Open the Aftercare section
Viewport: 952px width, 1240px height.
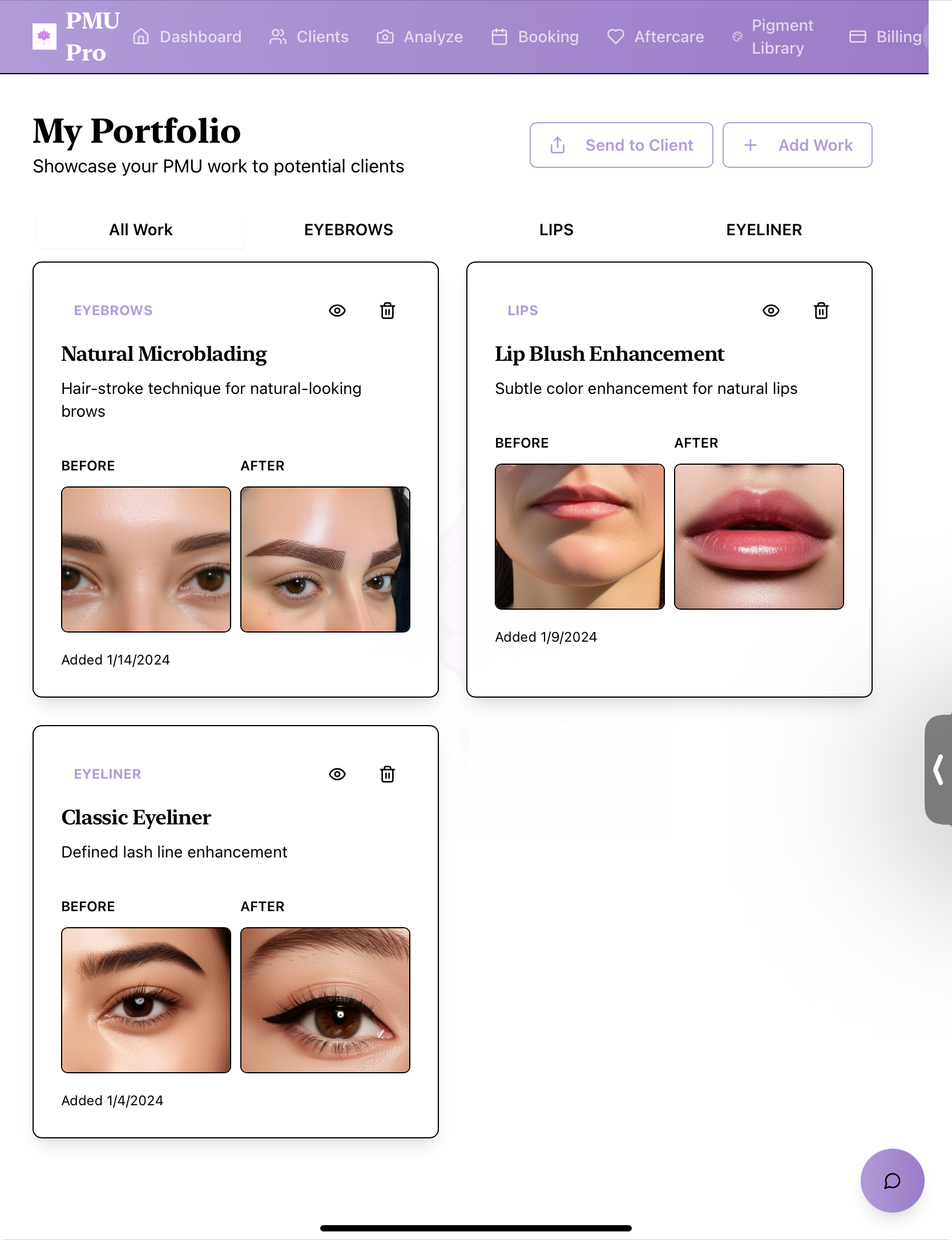click(655, 37)
